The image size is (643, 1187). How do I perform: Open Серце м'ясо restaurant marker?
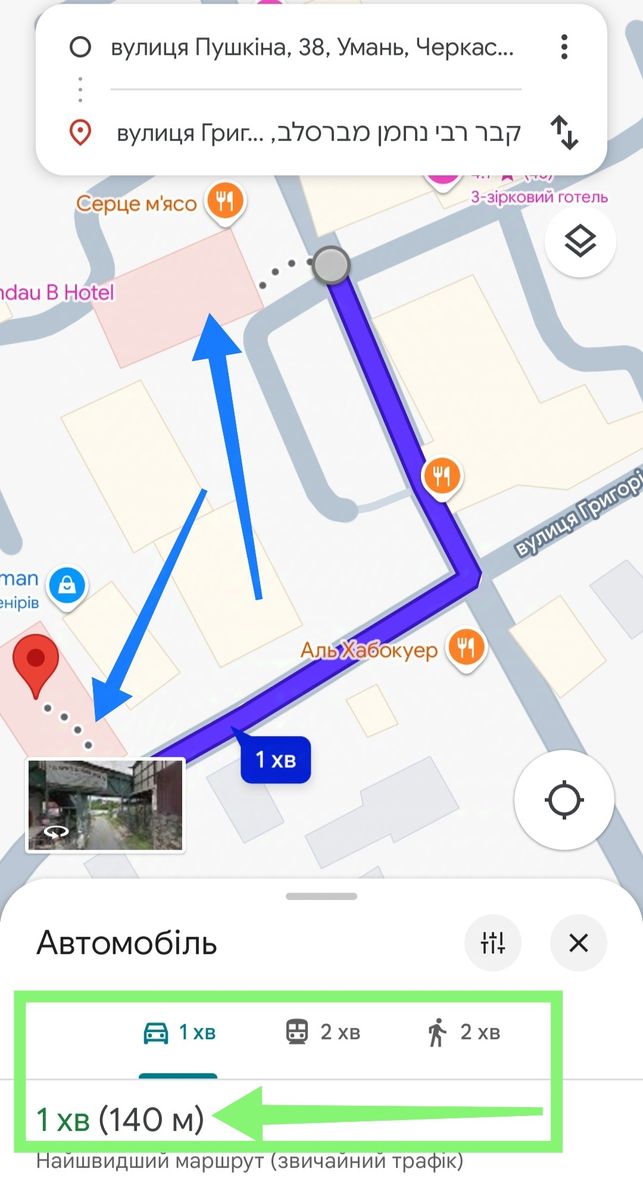point(226,201)
